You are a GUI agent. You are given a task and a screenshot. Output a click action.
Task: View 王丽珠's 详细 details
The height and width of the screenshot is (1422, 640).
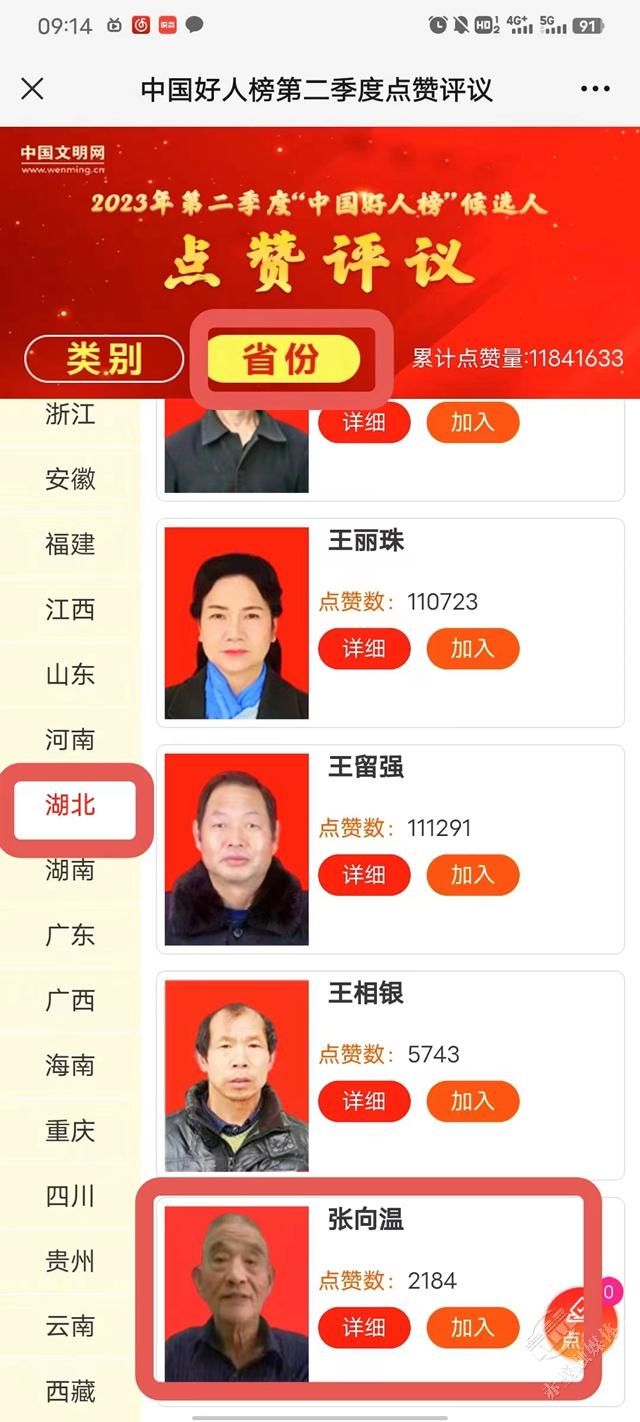click(364, 649)
